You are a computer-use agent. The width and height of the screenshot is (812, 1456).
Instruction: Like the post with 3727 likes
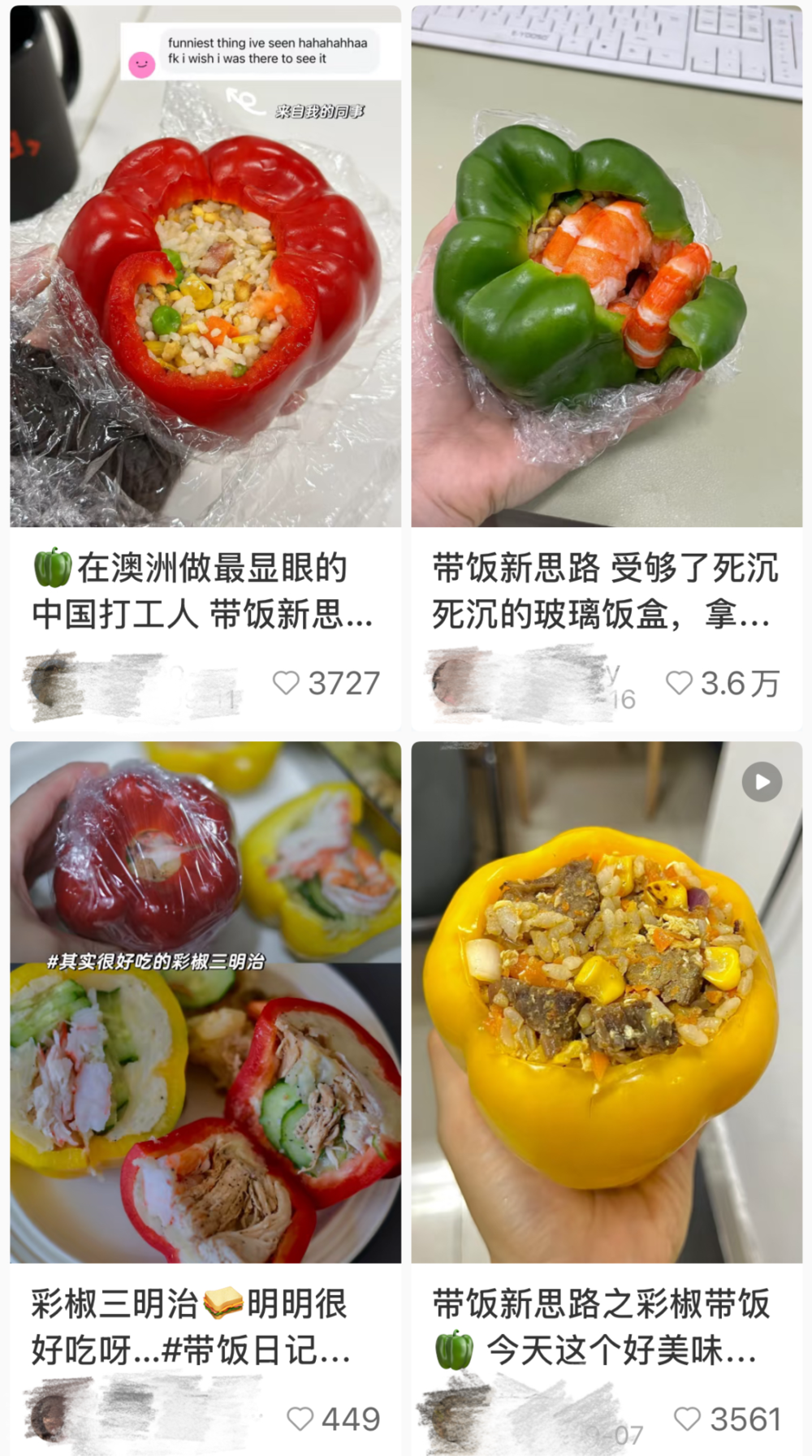286,683
